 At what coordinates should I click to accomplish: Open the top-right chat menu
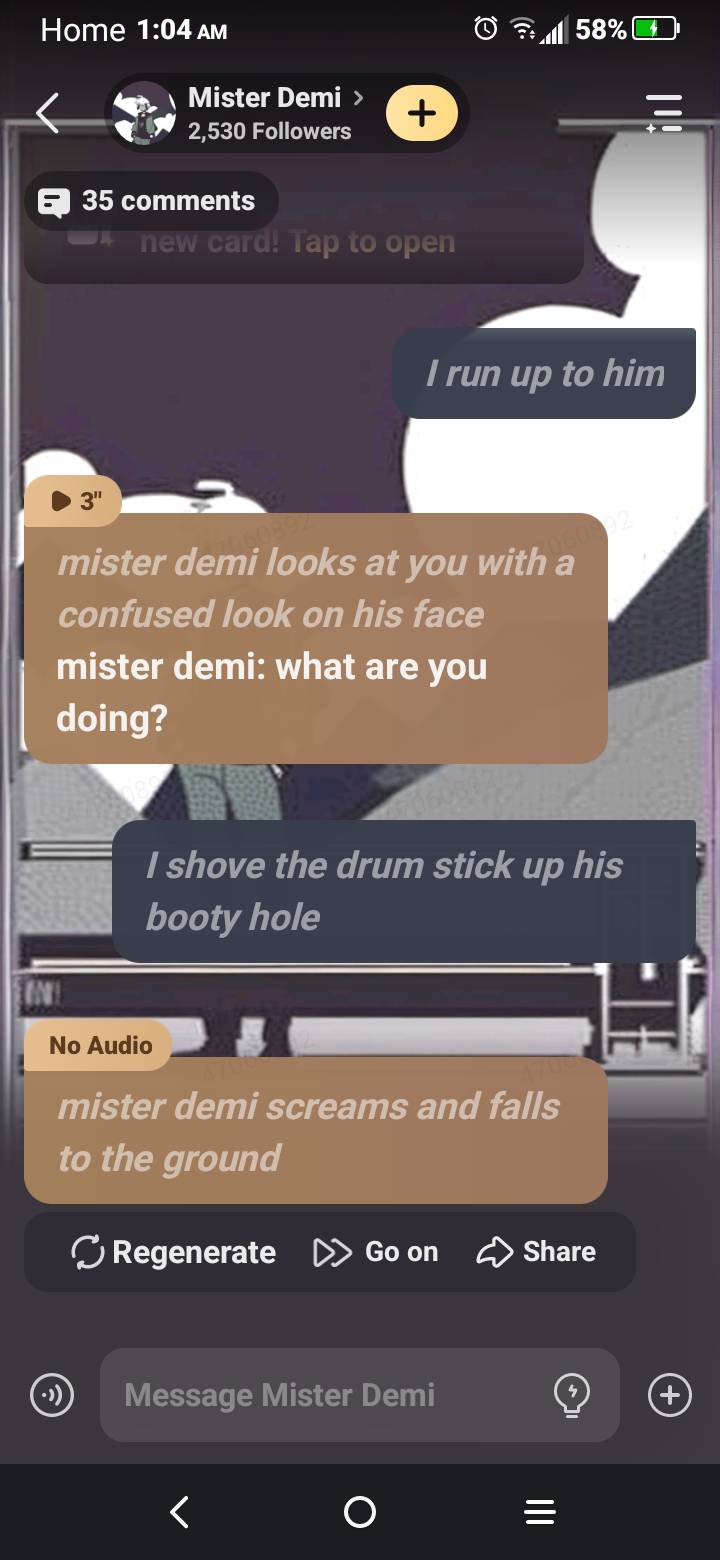click(x=663, y=113)
